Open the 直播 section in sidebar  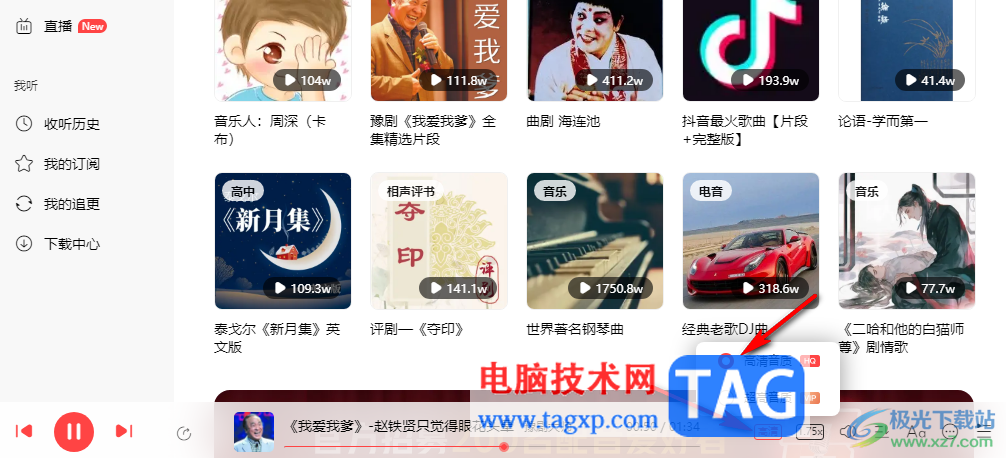58,26
